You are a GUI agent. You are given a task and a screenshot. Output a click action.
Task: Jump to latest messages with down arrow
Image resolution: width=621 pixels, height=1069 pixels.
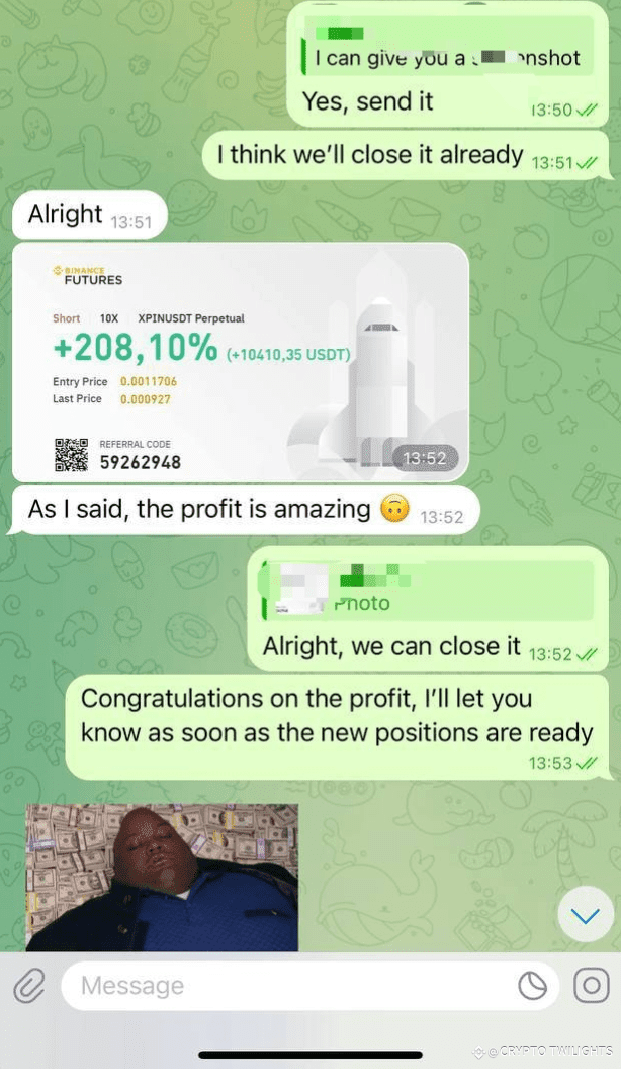click(585, 915)
